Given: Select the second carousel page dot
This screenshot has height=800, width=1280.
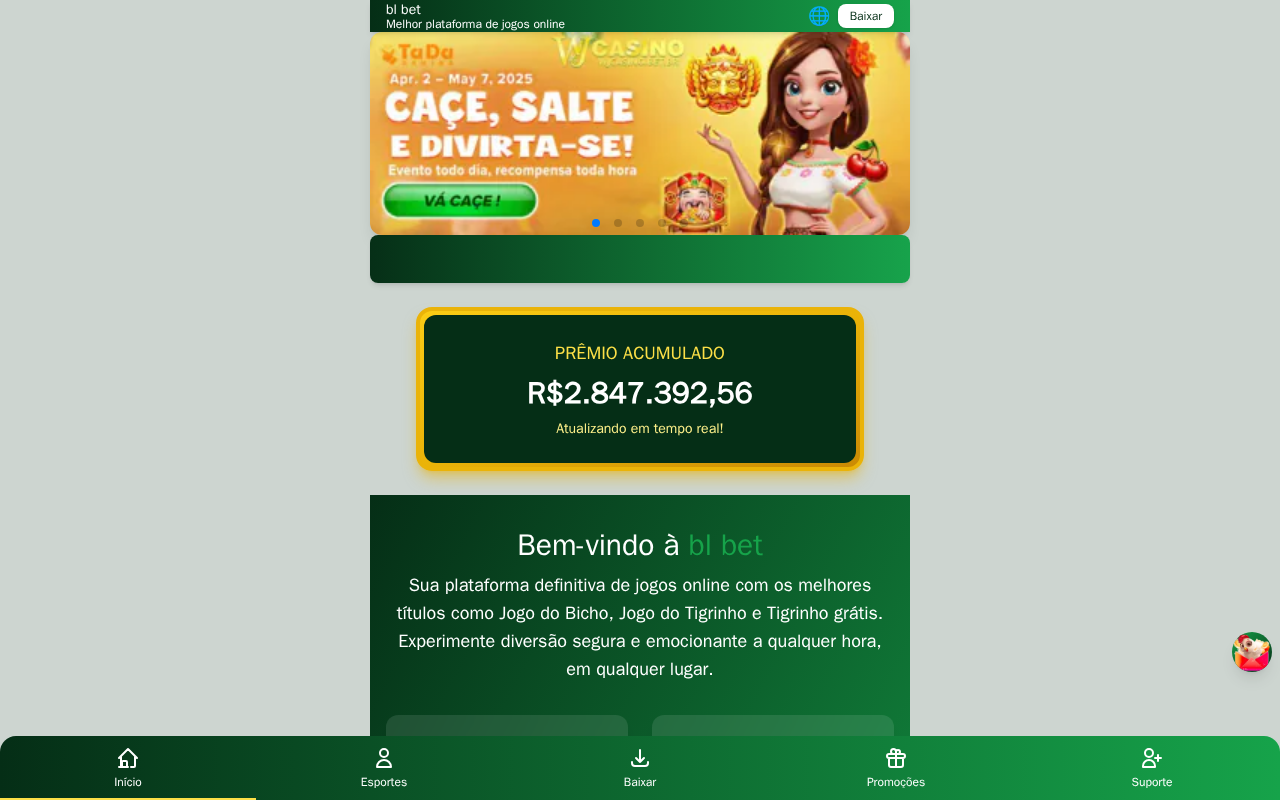Looking at the screenshot, I should (x=618, y=223).
